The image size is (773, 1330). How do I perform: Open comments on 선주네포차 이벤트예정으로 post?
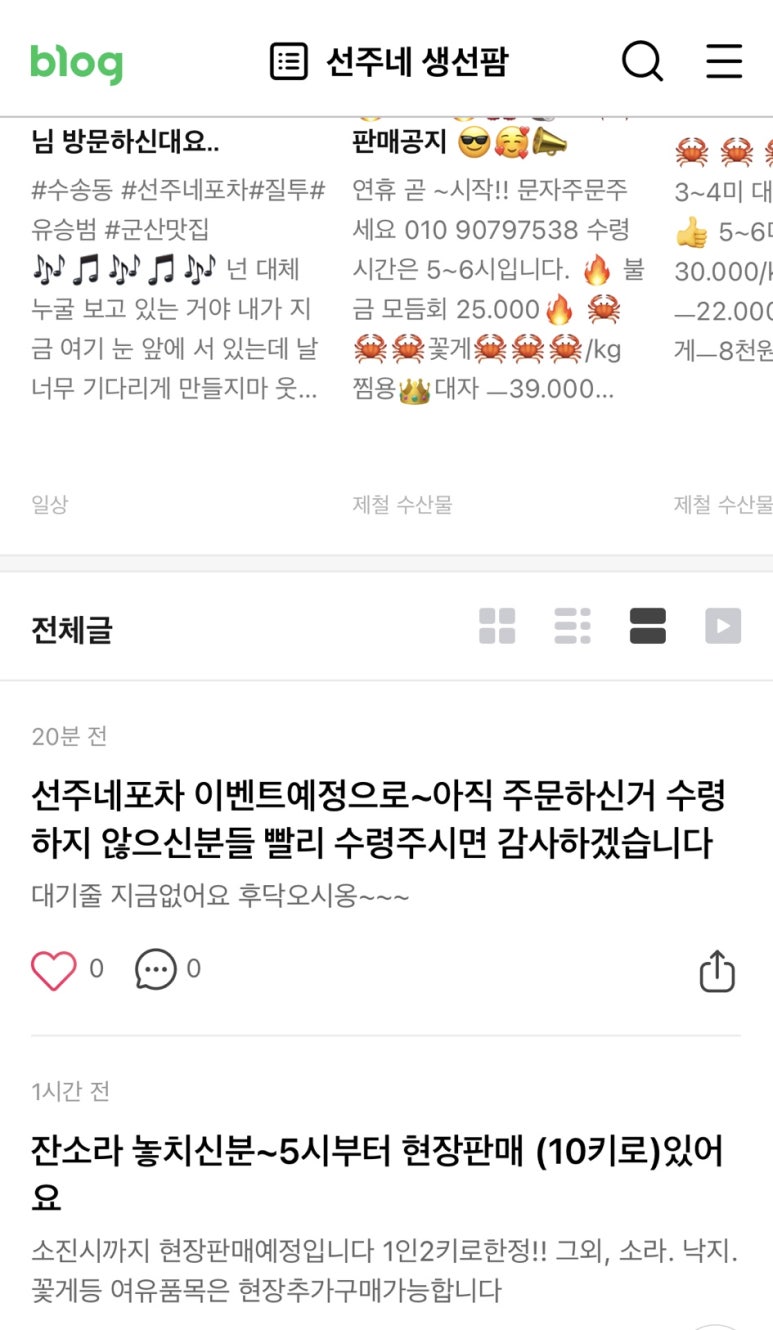[156, 969]
